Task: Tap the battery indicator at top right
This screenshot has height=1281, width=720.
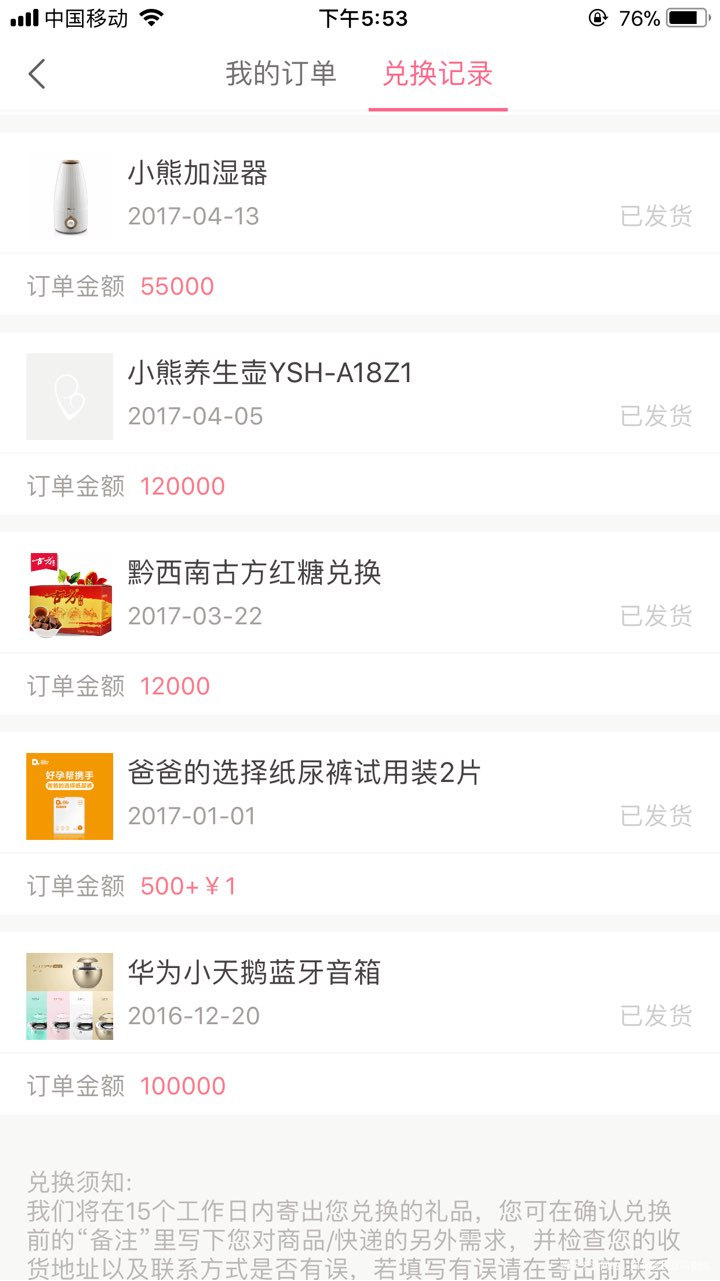Action: click(x=689, y=16)
